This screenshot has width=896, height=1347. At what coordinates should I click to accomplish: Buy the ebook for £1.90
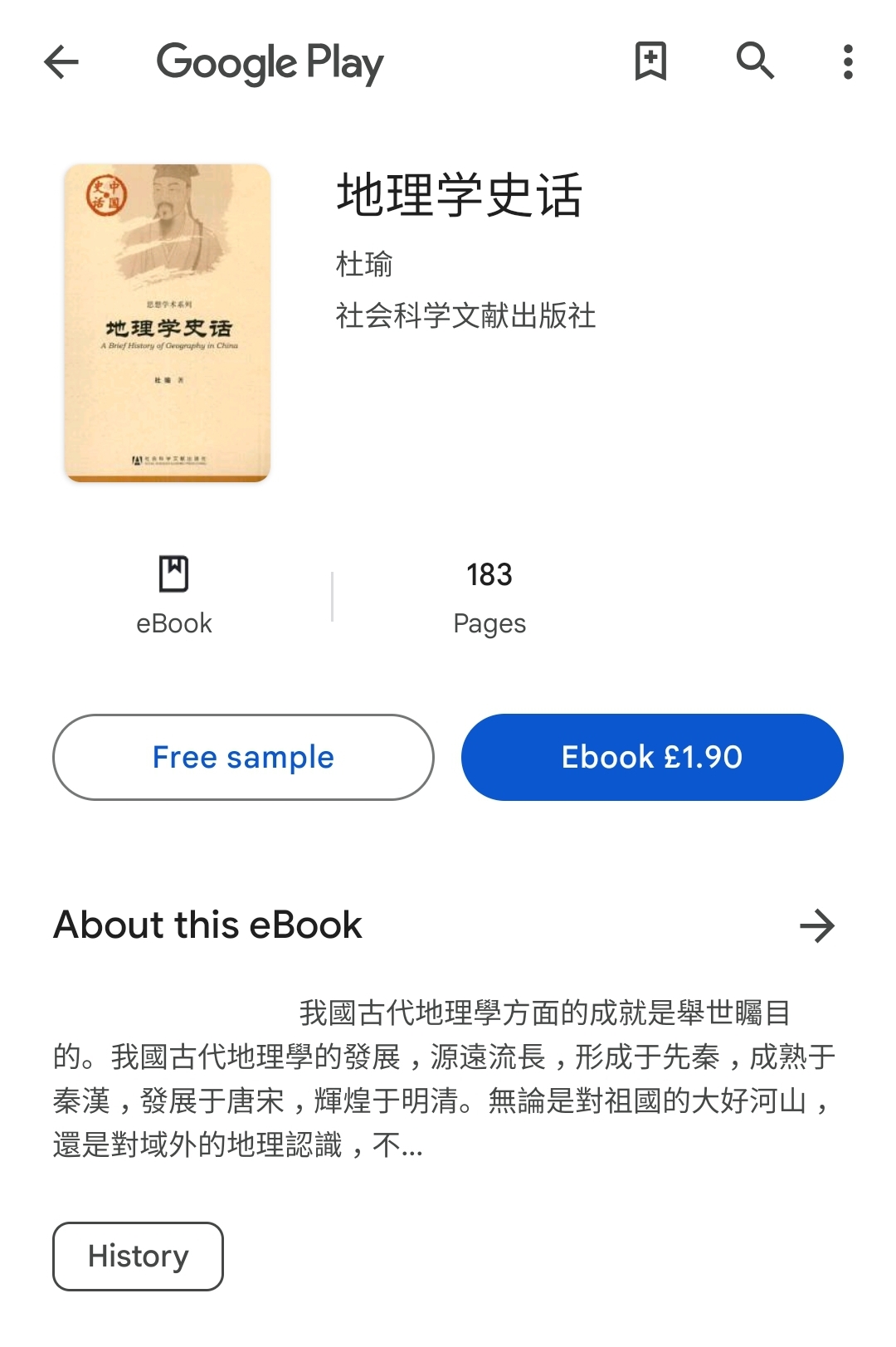[x=652, y=757]
